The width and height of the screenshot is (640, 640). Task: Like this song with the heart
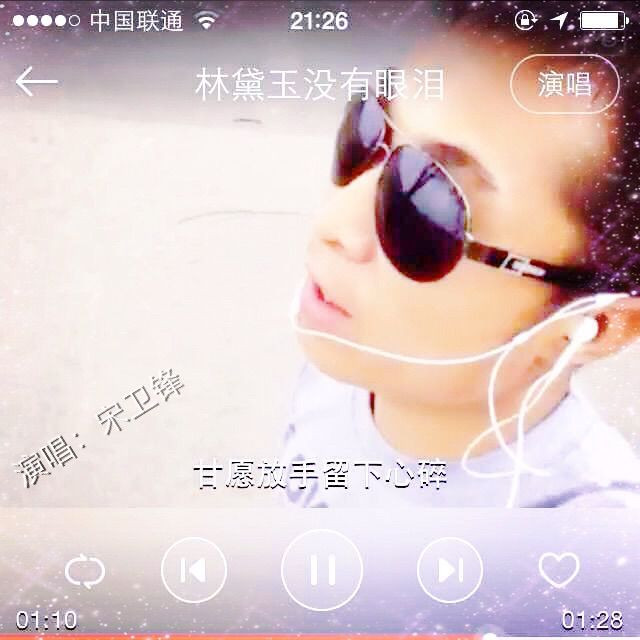tap(558, 570)
